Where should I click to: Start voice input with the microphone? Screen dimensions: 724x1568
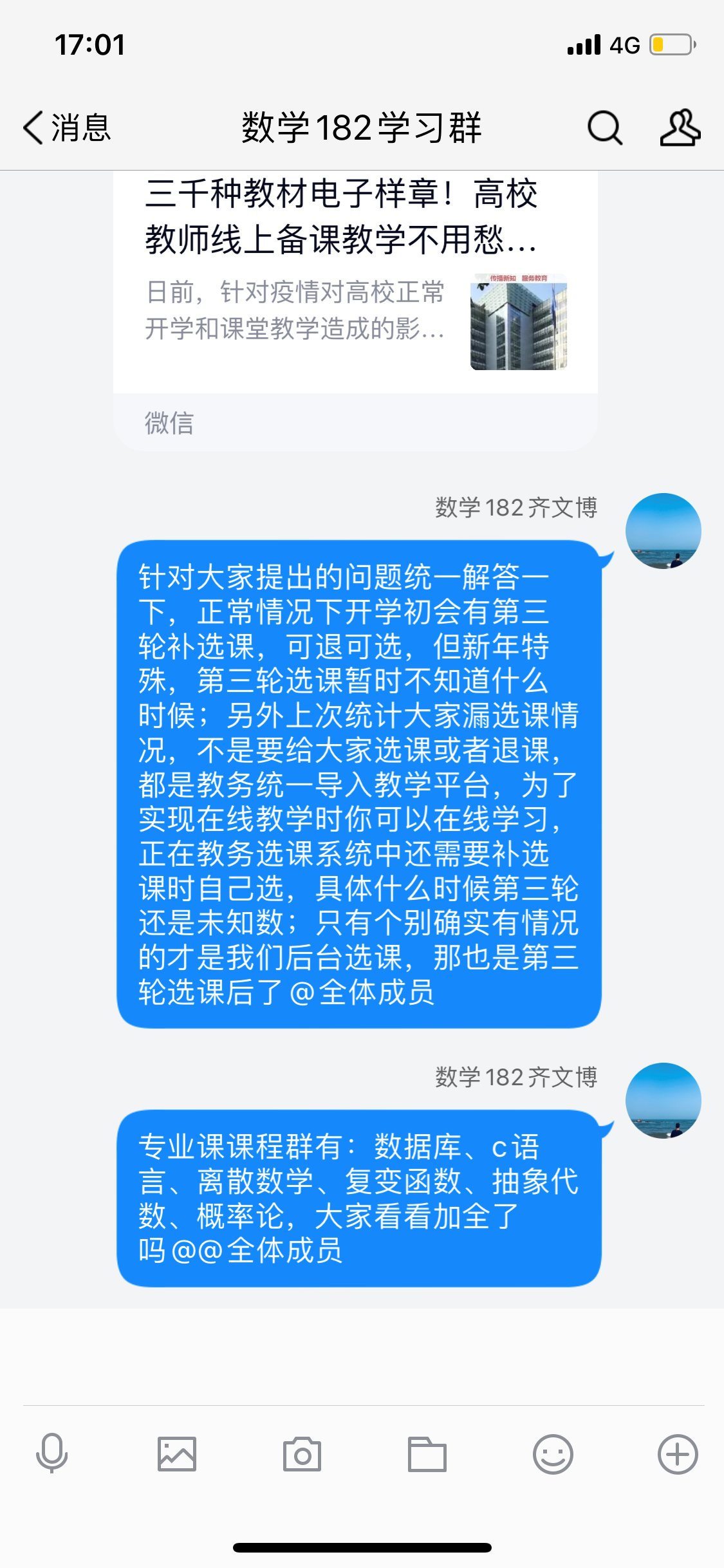point(51,1453)
